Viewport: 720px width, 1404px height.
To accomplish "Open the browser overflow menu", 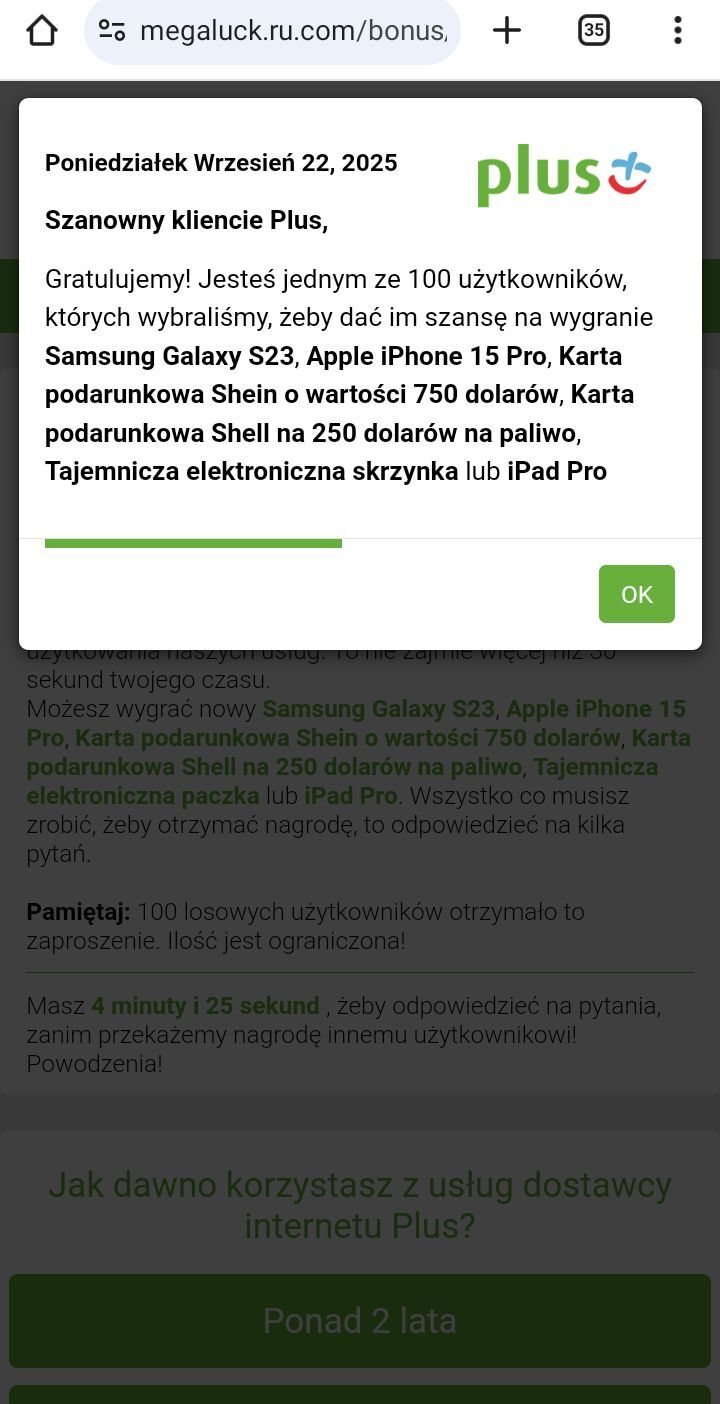I will [x=677, y=31].
